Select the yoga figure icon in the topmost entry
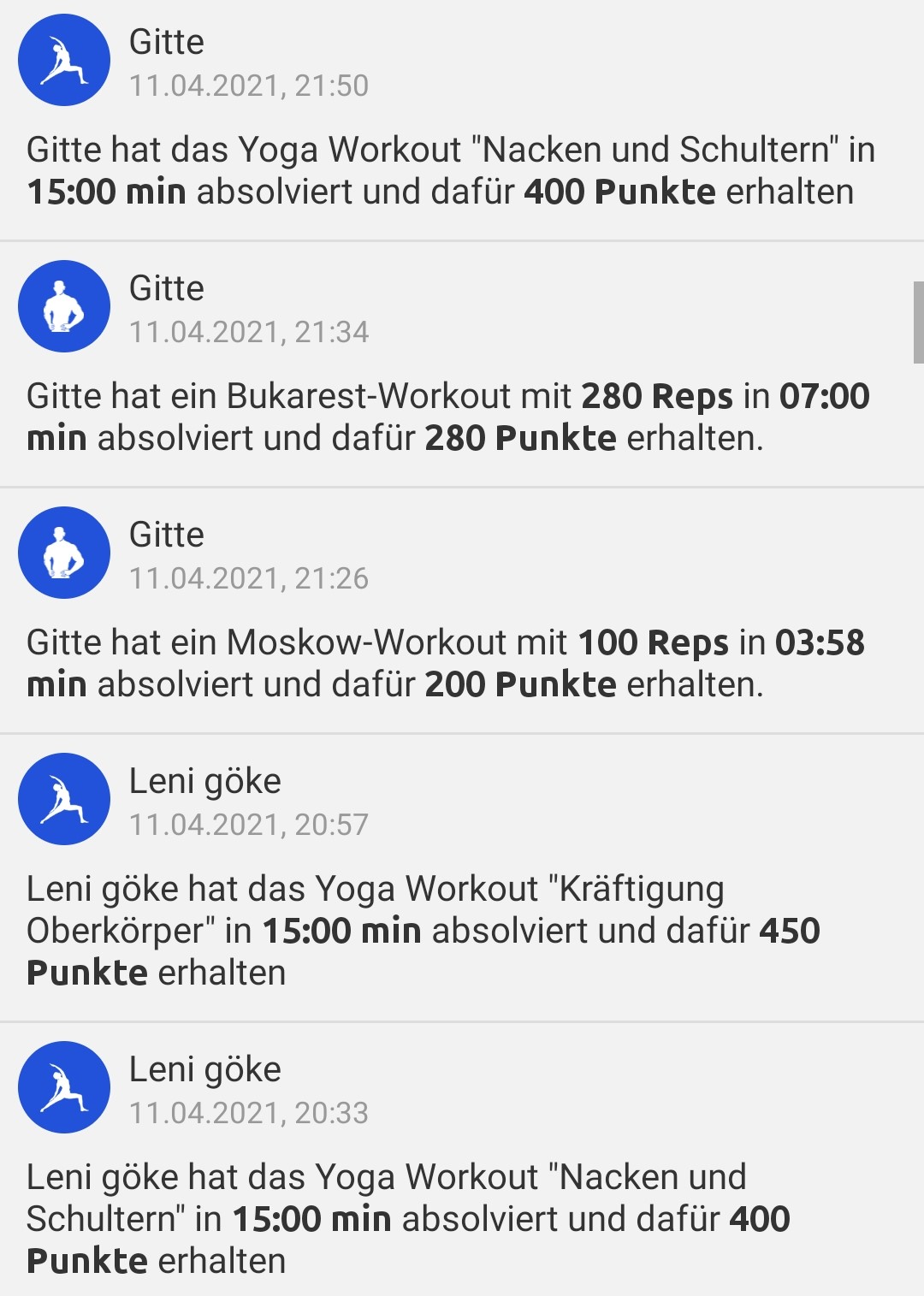The image size is (924, 1296). 63,60
